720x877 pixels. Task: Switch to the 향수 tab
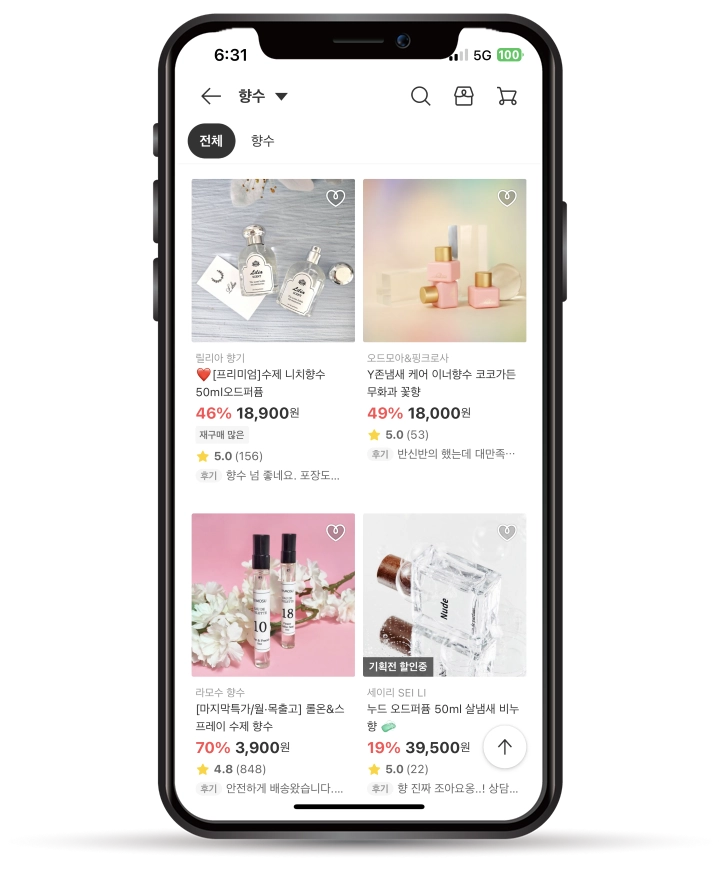(263, 141)
